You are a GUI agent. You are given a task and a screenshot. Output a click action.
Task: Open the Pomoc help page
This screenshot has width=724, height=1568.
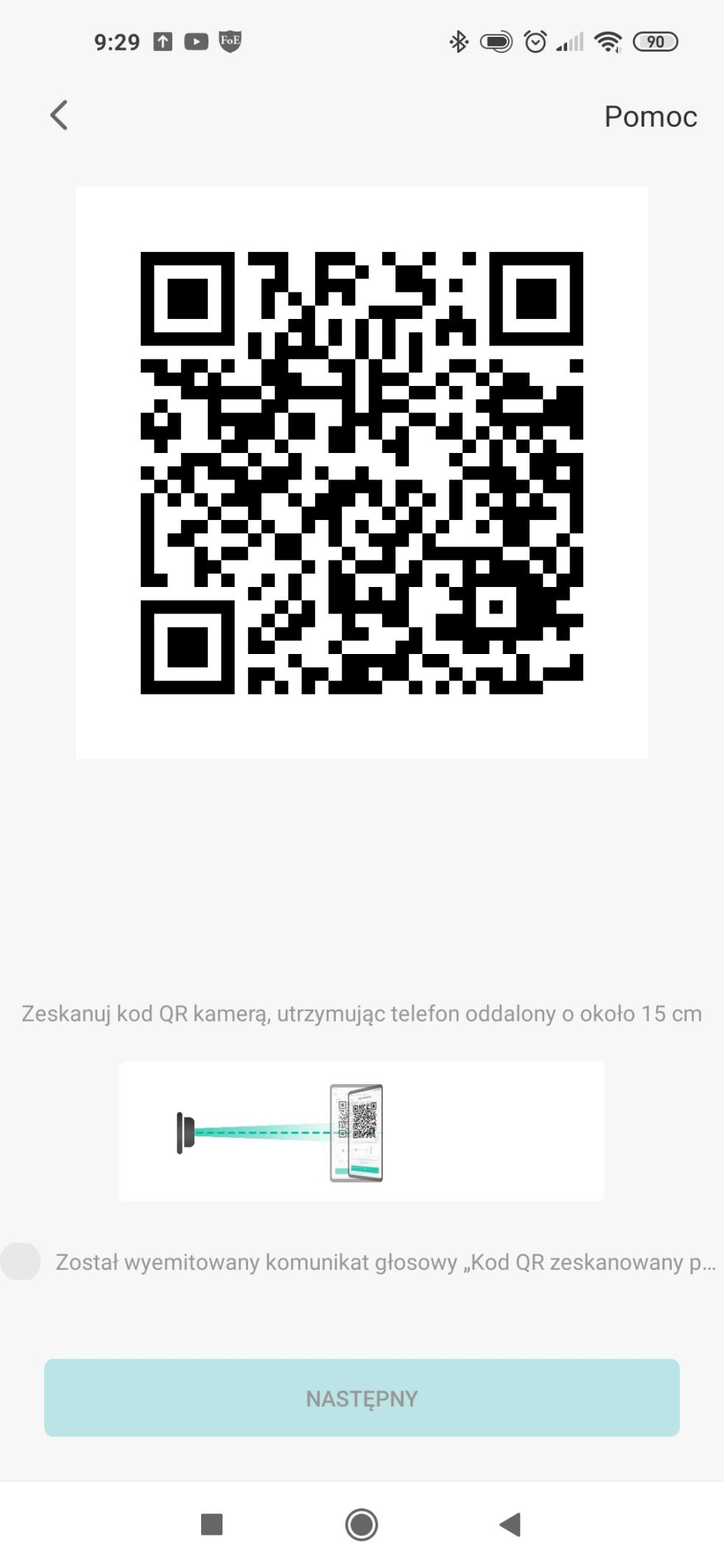coord(650,116)
